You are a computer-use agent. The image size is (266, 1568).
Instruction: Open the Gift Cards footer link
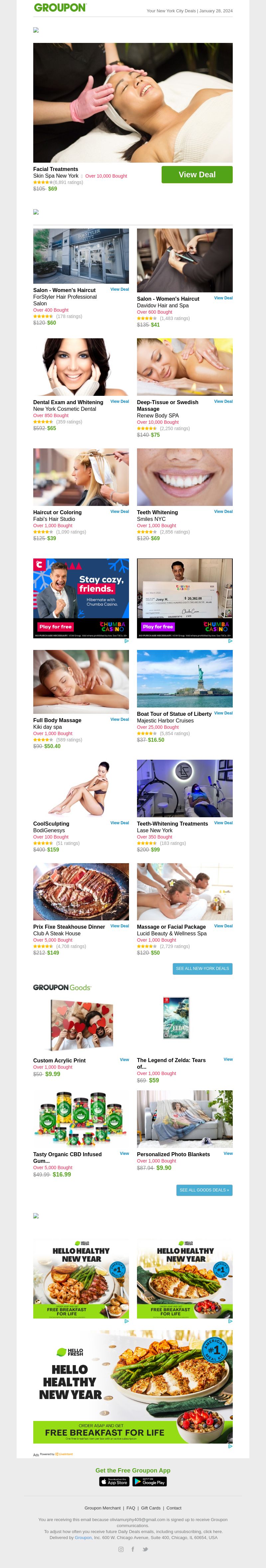151,1508
